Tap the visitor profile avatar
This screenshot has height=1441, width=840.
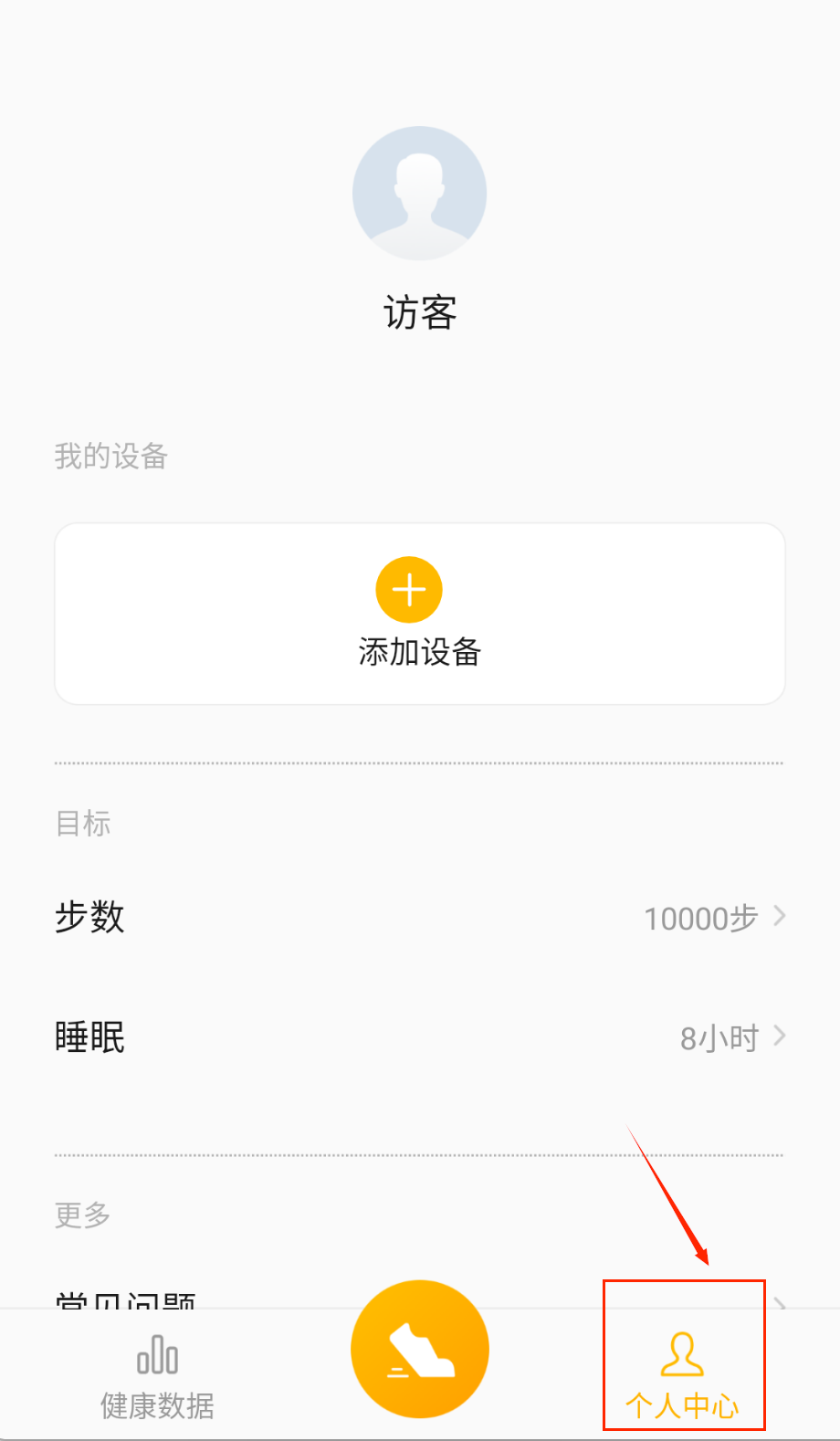(x=419, y=194)
